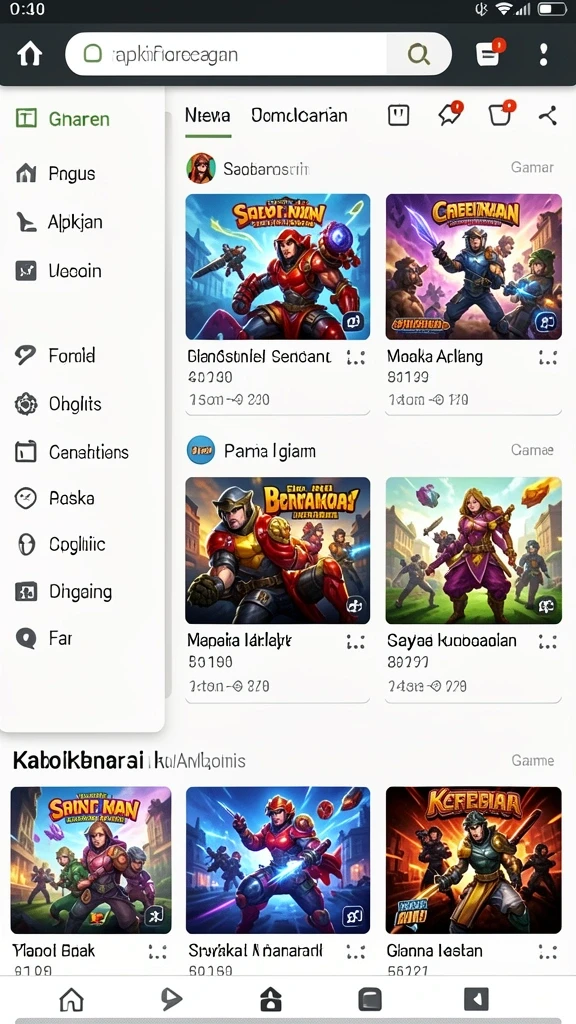The height and width of the screenshot is (1024, 576).
Task: Tap the home icon in the top bar
Action: click(x=29, y=54)
